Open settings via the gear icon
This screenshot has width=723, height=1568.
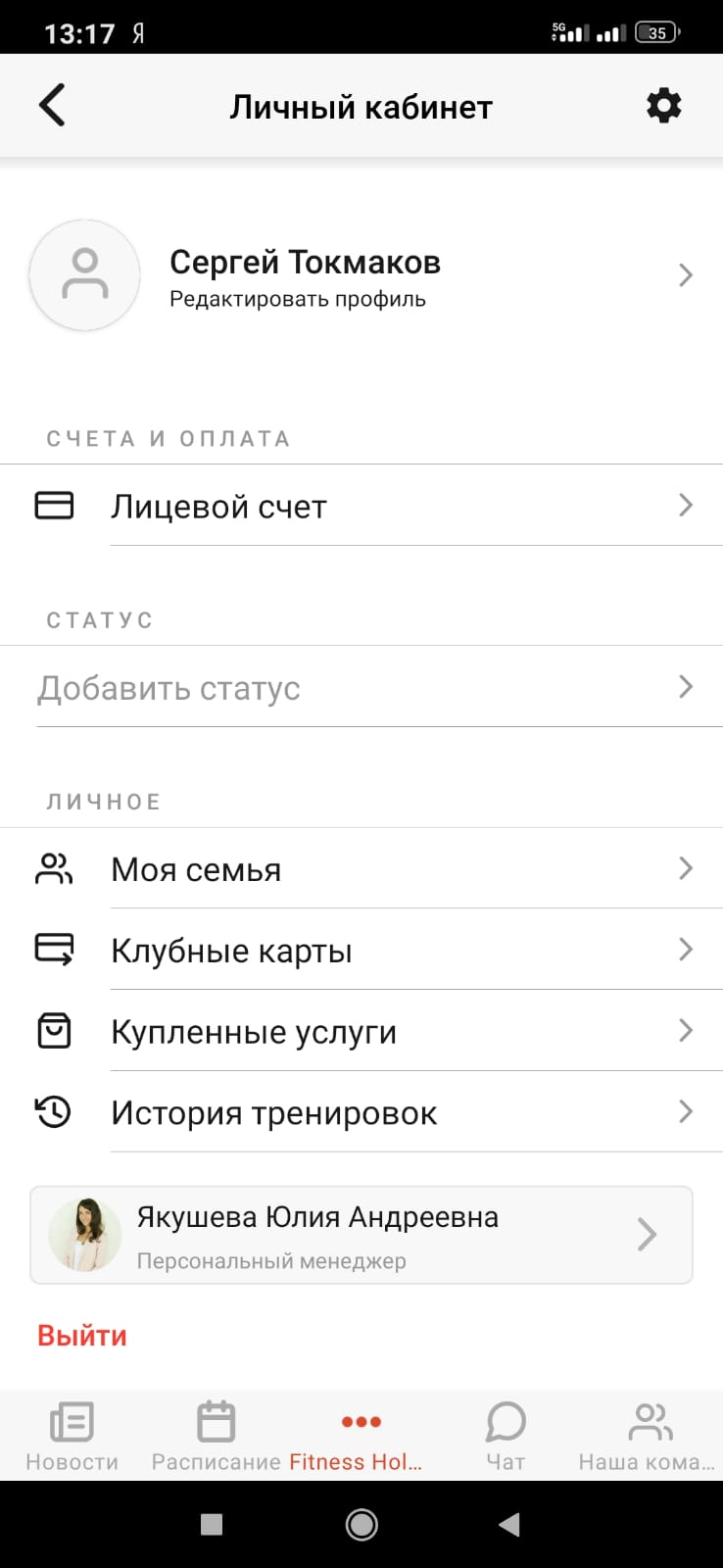663,106
